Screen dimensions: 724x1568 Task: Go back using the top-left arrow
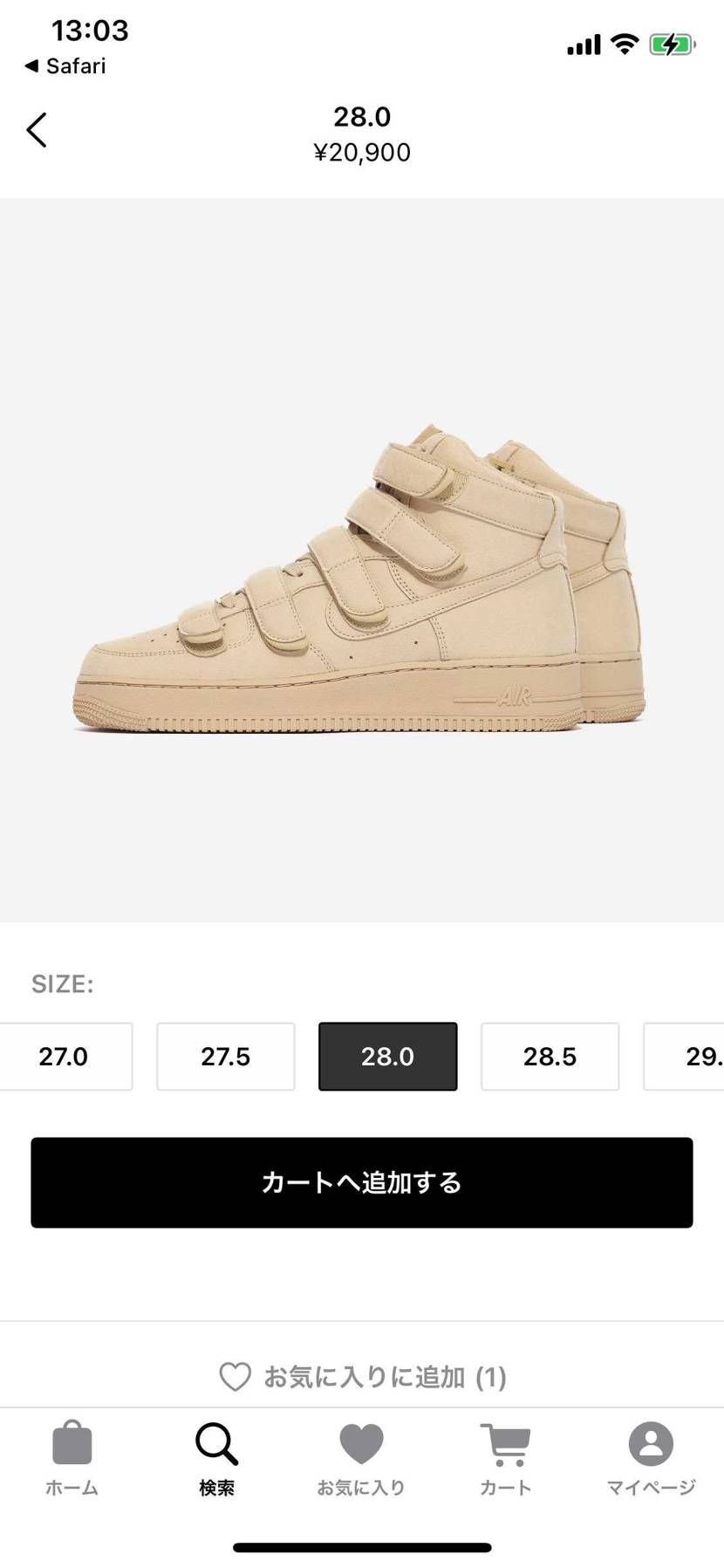pos(37,130)
